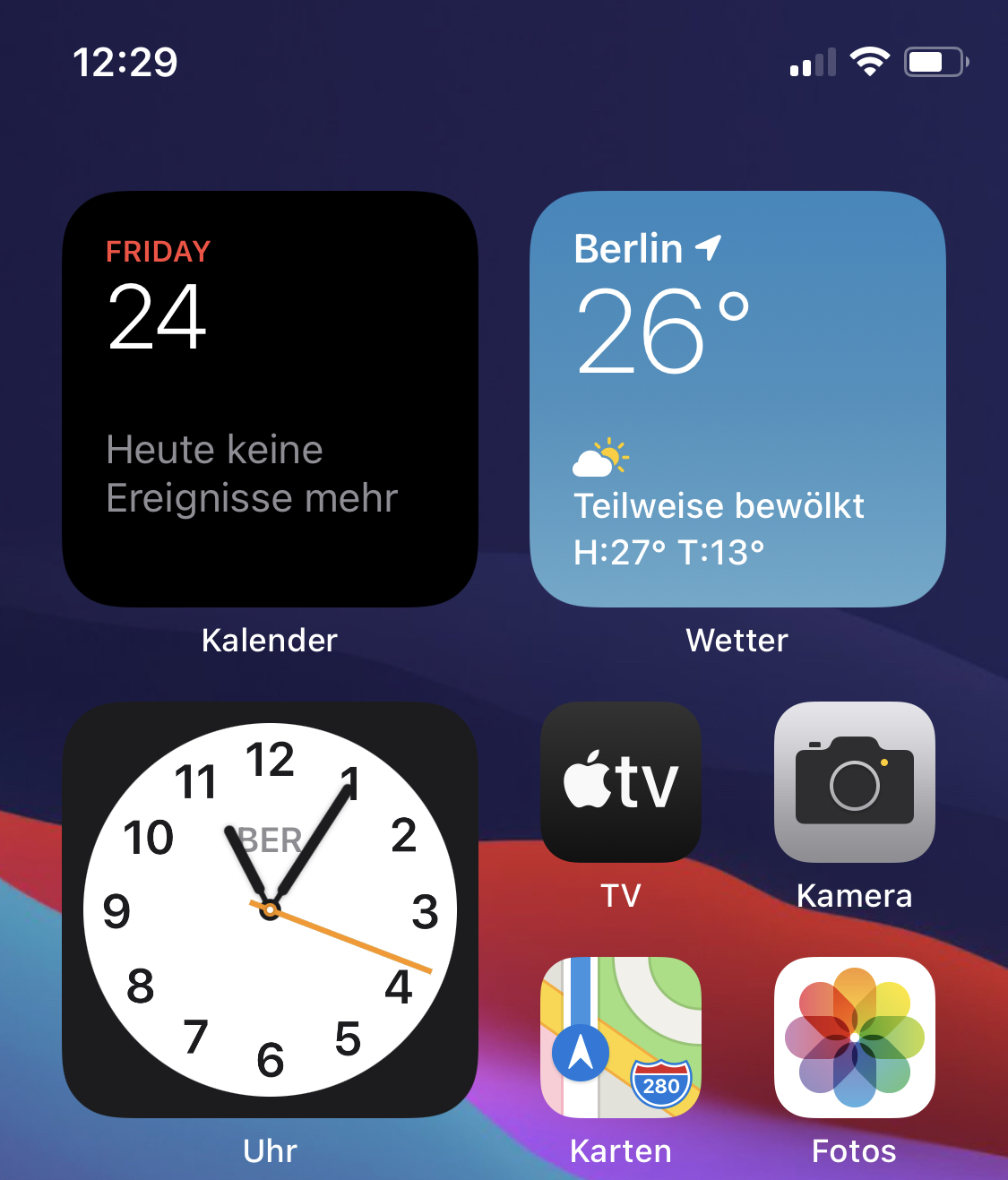Launch the Apple TV app
The height and width of the screenshot is (1180, 1008).
pos(621,781)
